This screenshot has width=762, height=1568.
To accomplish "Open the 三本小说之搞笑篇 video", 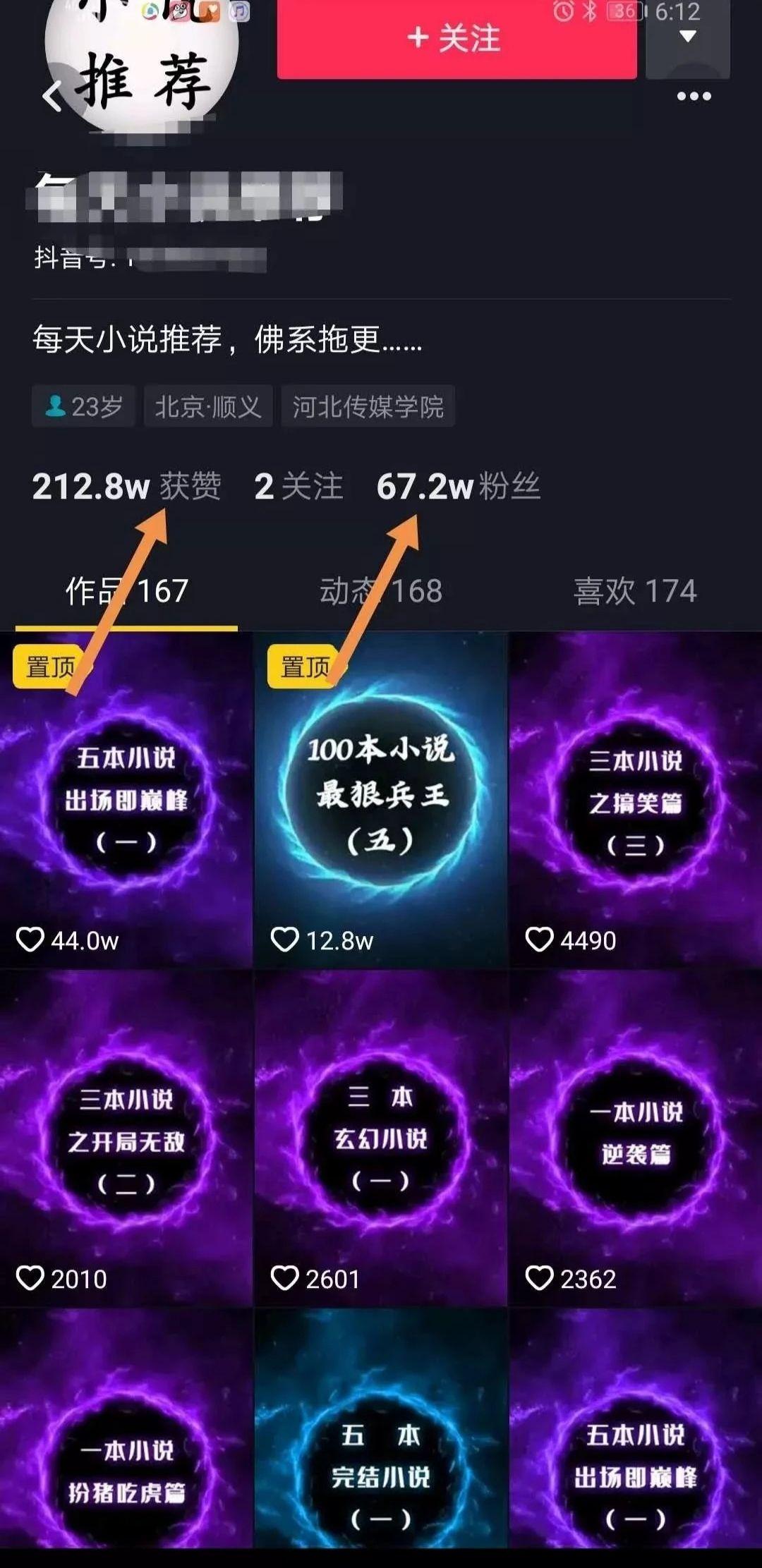I will point(635,800).
